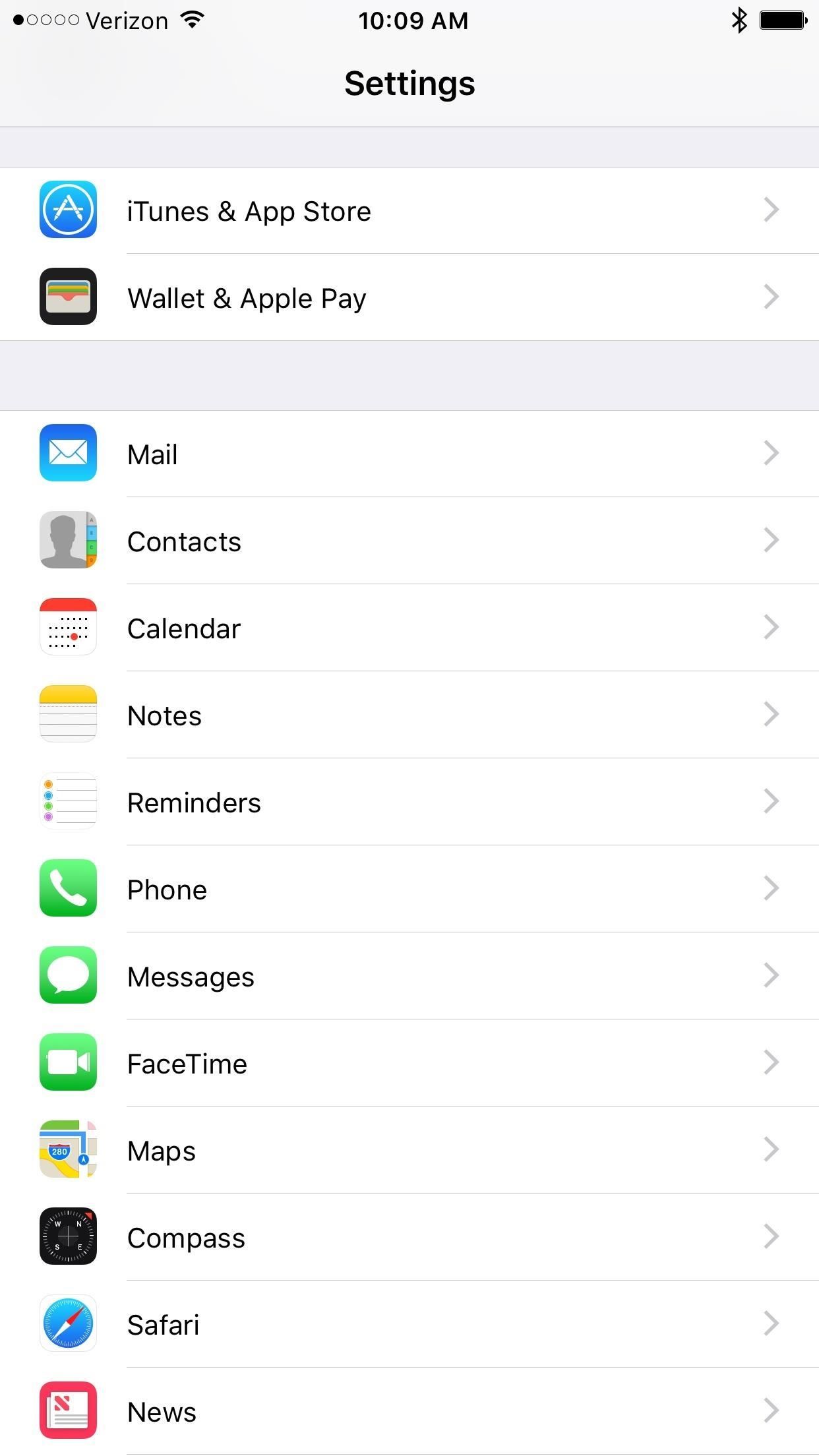The height and width of the screenshot is (1456, 819).
Task: Open FaceTime settings
Action: click(x=409, y=1063)
